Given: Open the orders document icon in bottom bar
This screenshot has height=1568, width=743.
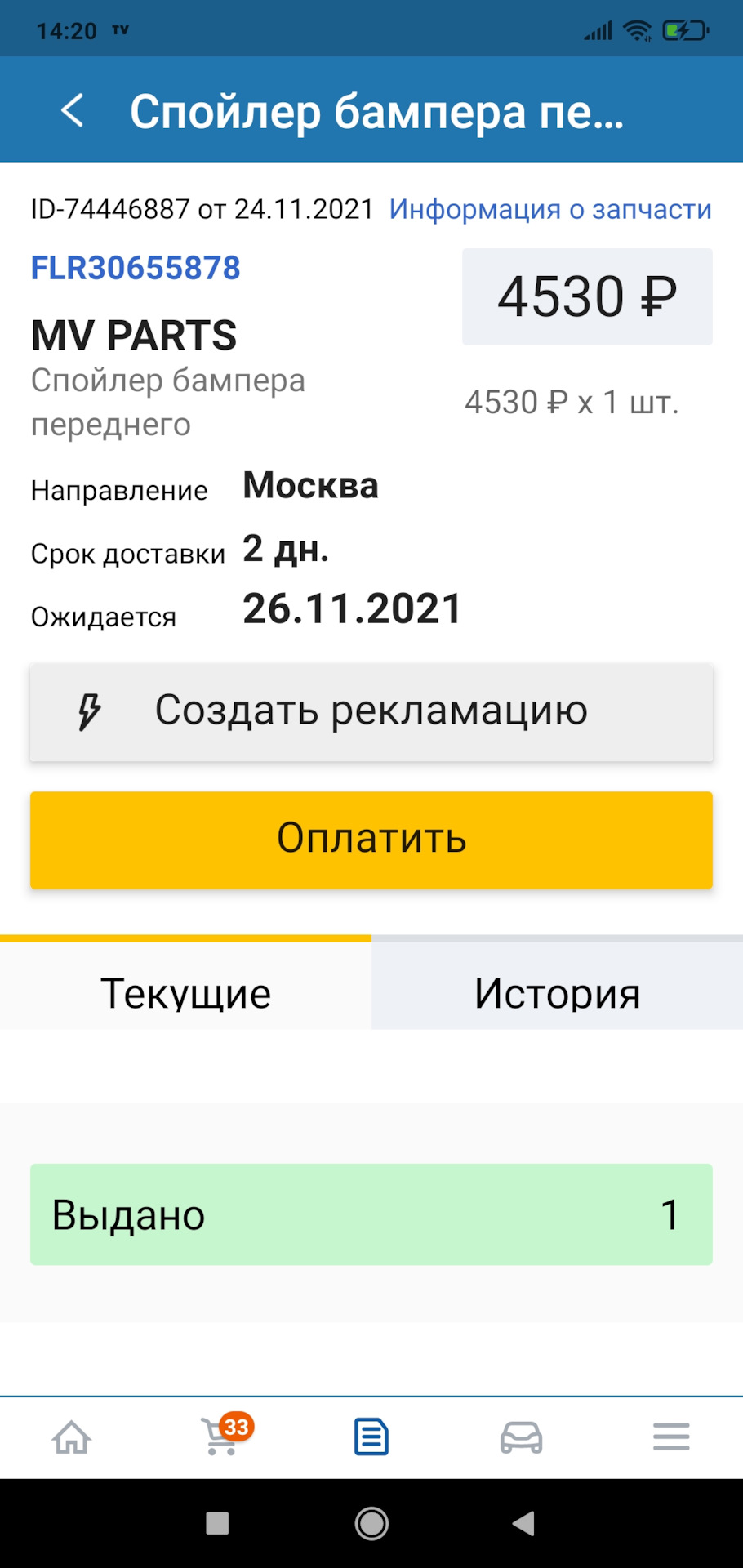Looking at the screenshot, I should [371, 1437].
